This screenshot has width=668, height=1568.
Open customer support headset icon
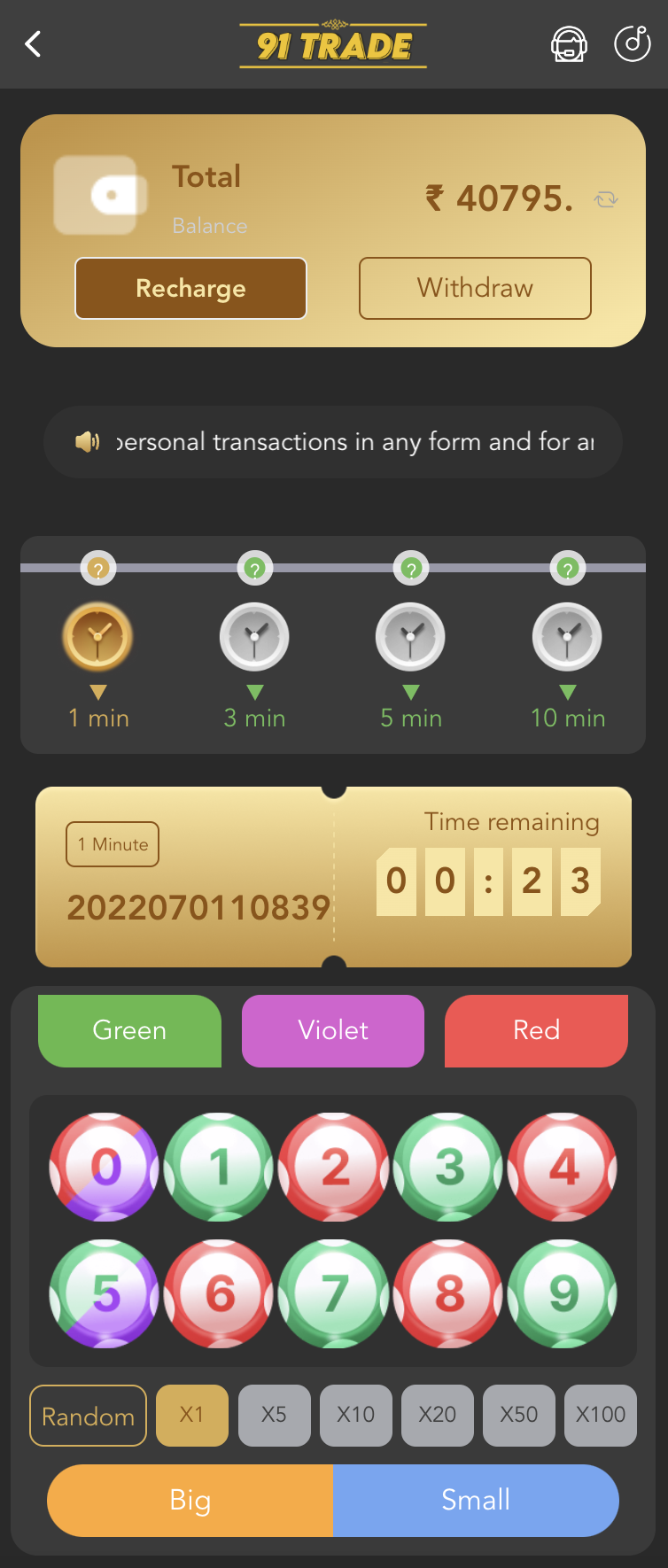(x=569, y=44)
